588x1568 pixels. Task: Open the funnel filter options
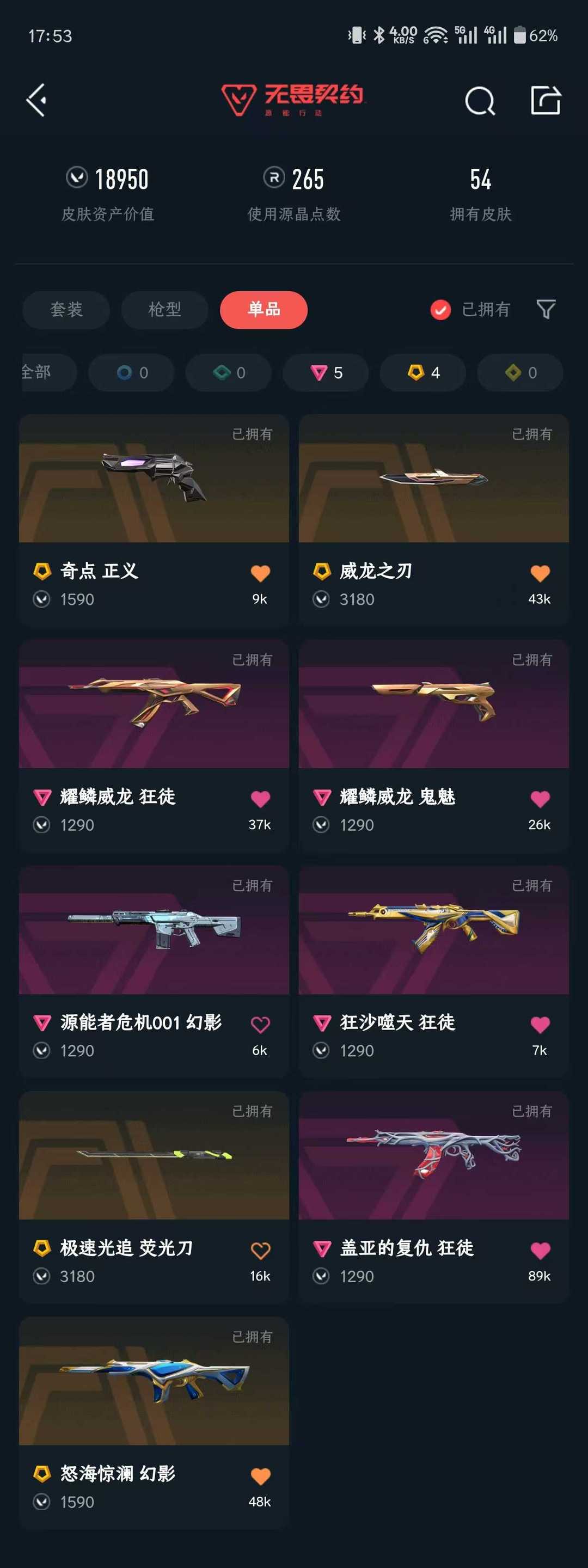point(546,310)
